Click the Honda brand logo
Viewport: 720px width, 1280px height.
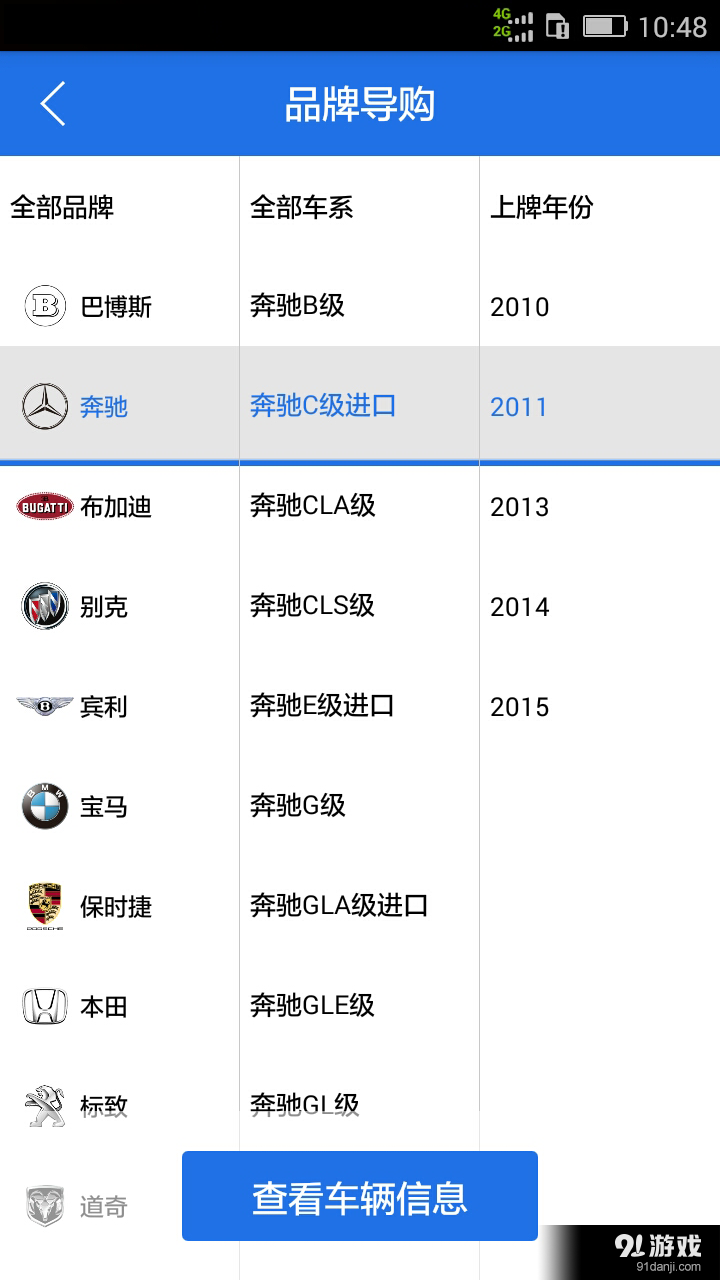click(44, 1006)
